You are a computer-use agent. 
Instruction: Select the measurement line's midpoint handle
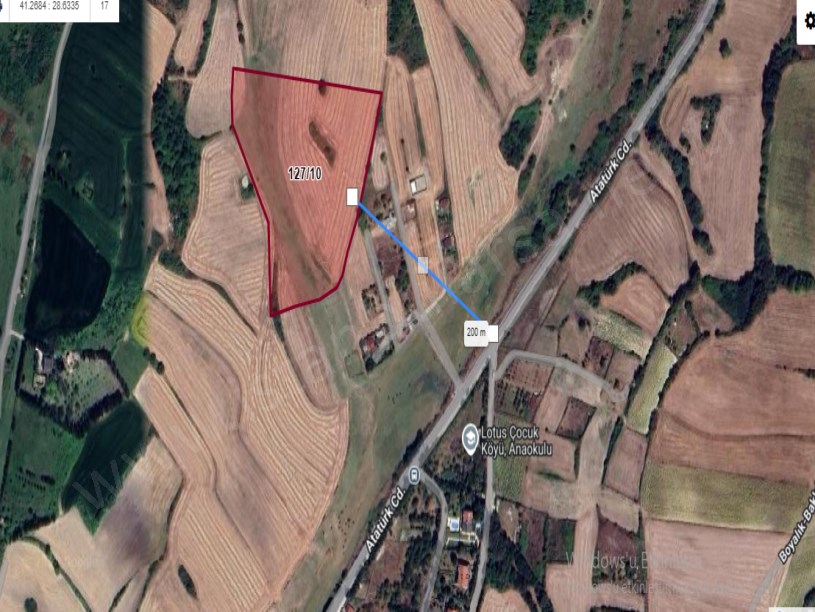tap(423, 265)
